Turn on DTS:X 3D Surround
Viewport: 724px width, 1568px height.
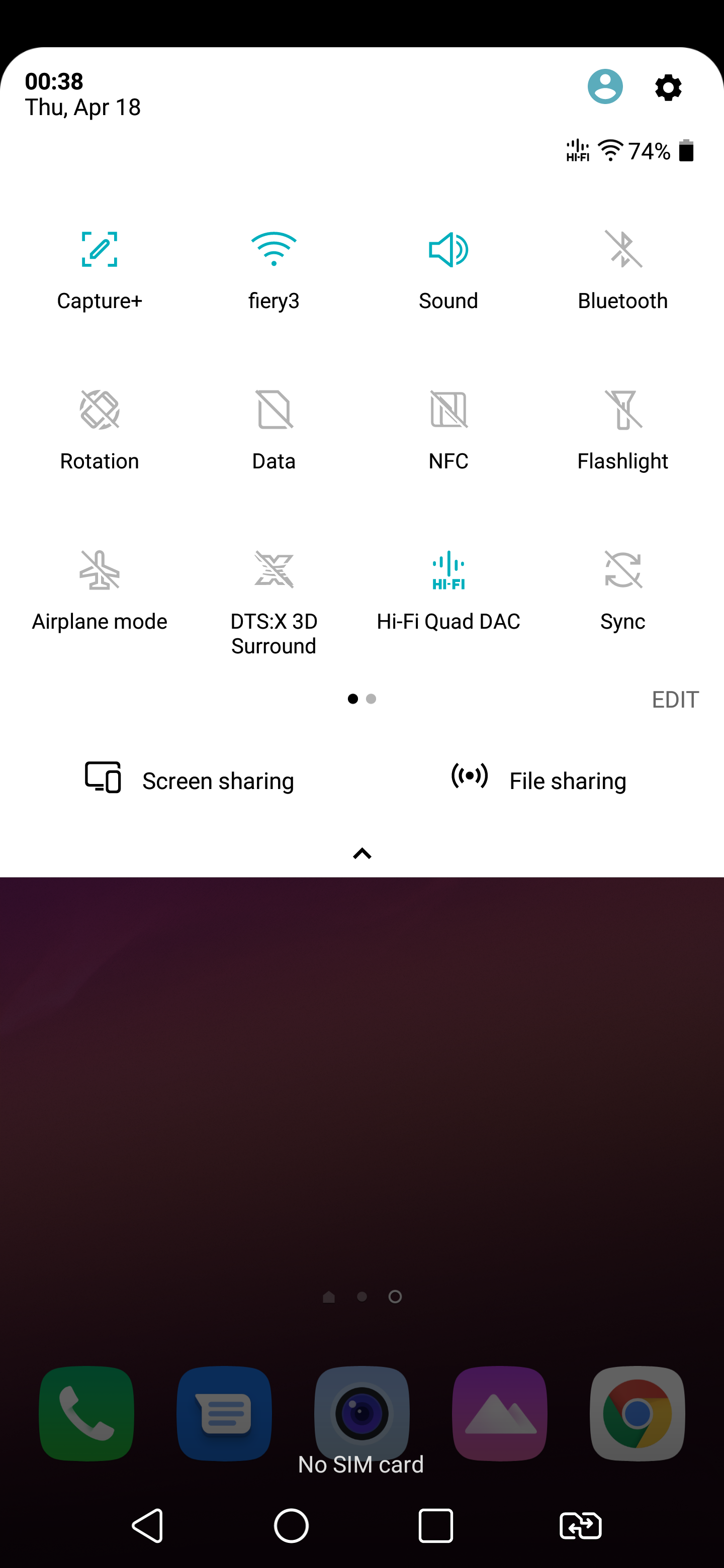point(274,570)
